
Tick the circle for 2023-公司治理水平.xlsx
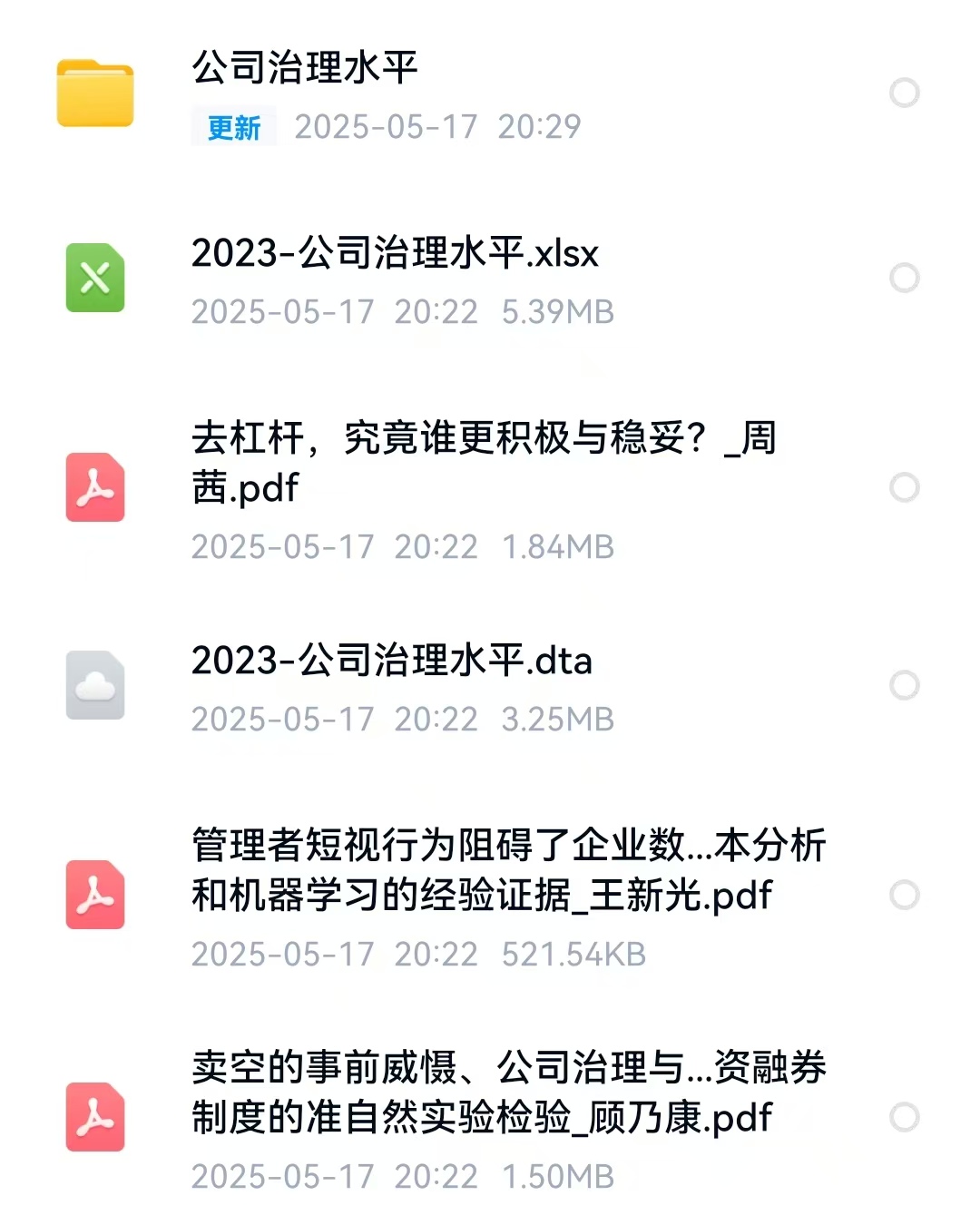(x=904, y=278)
